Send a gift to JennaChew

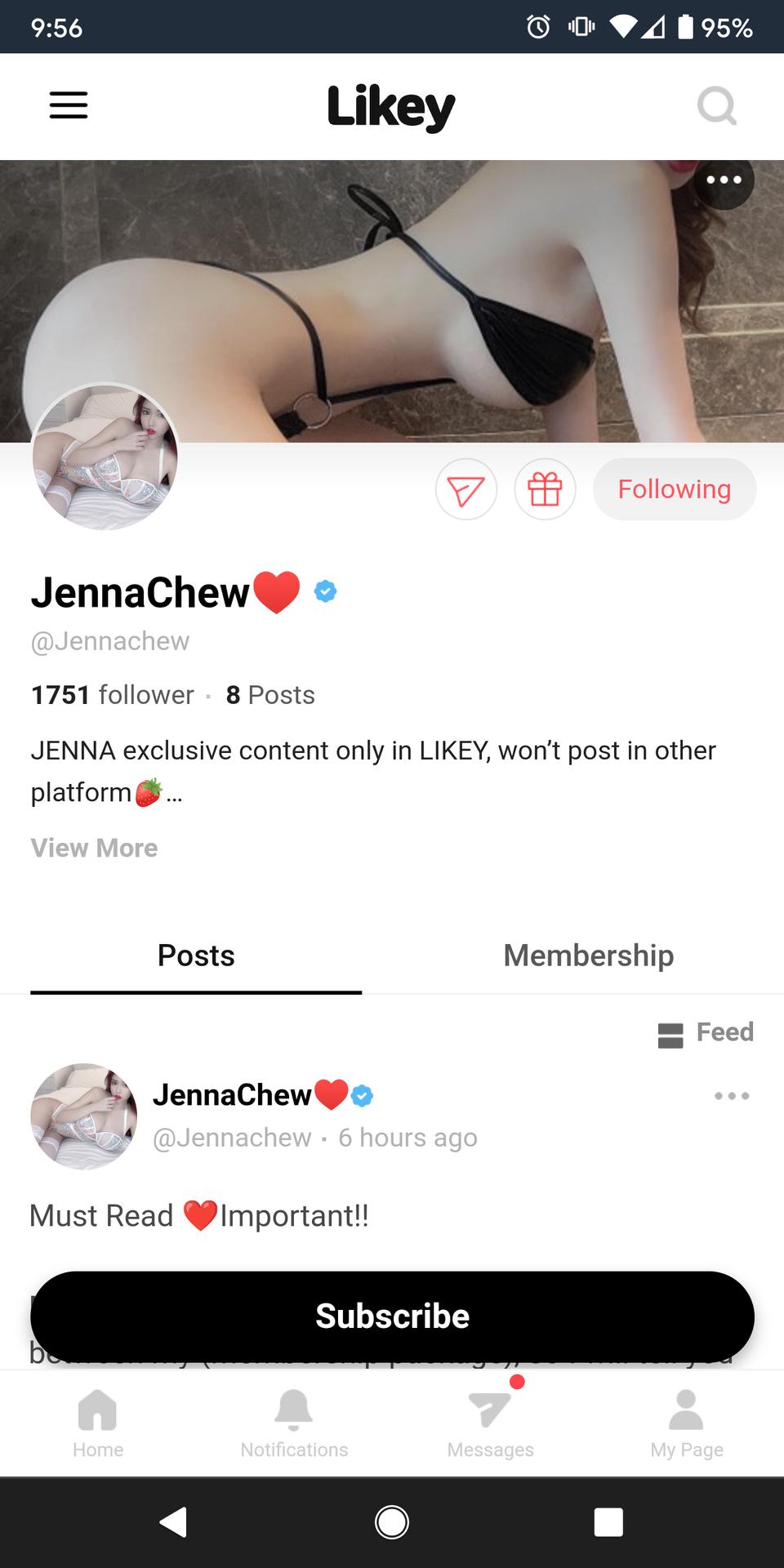click(545, 490)
